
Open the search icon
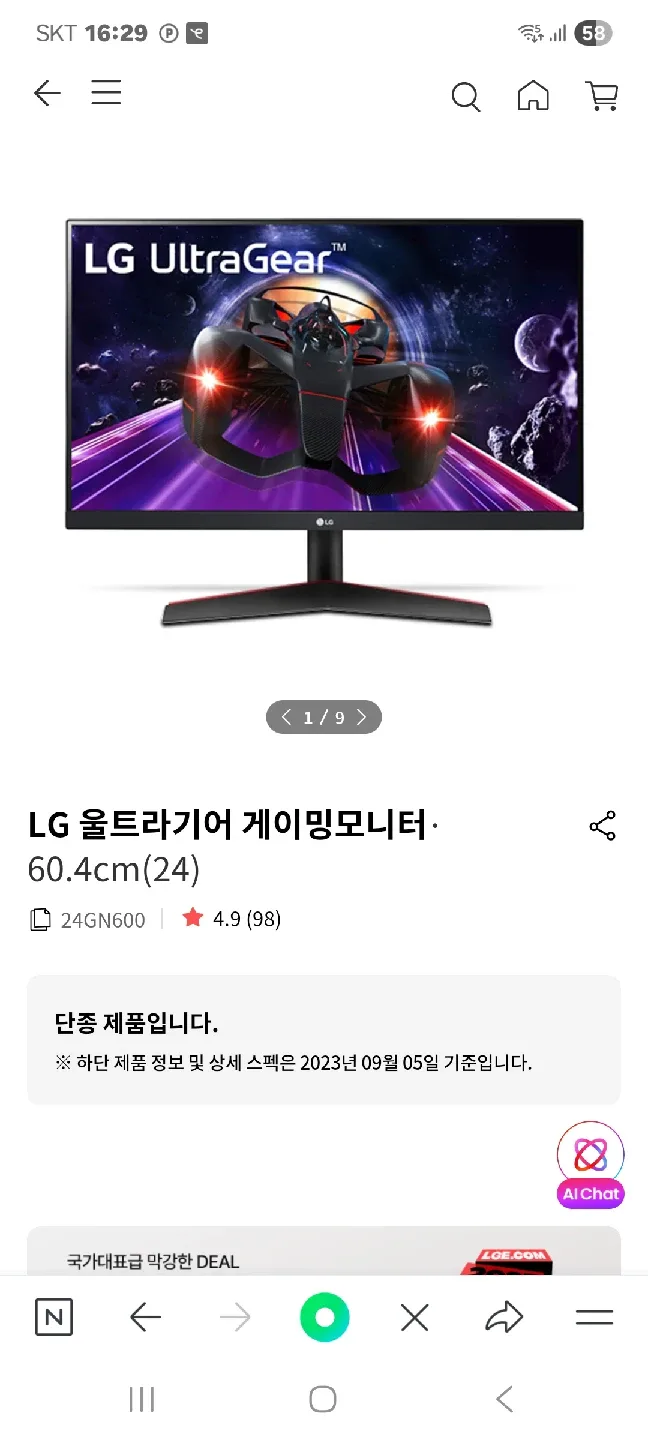(465, 96)
